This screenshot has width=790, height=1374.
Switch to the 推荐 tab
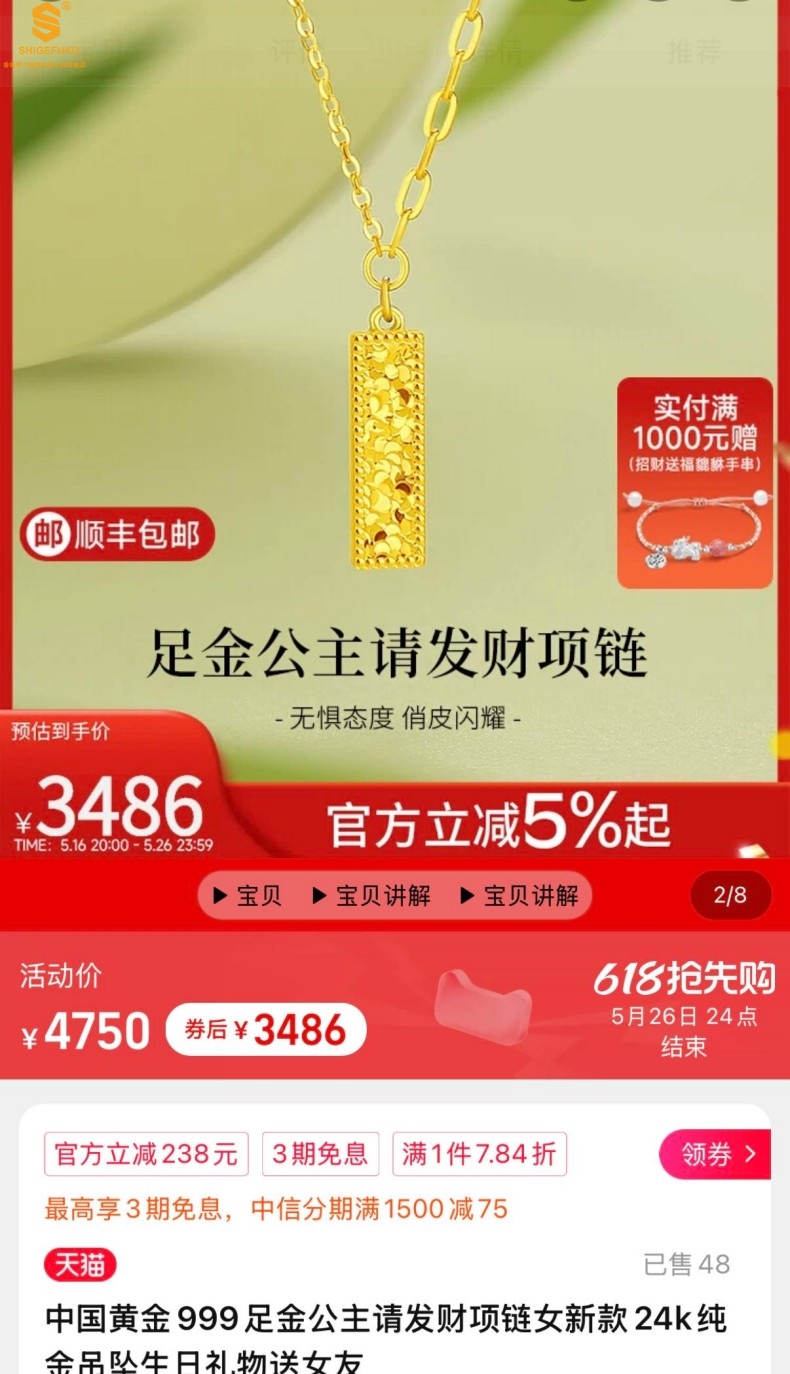pyautogui.click(x=694, y=51)
